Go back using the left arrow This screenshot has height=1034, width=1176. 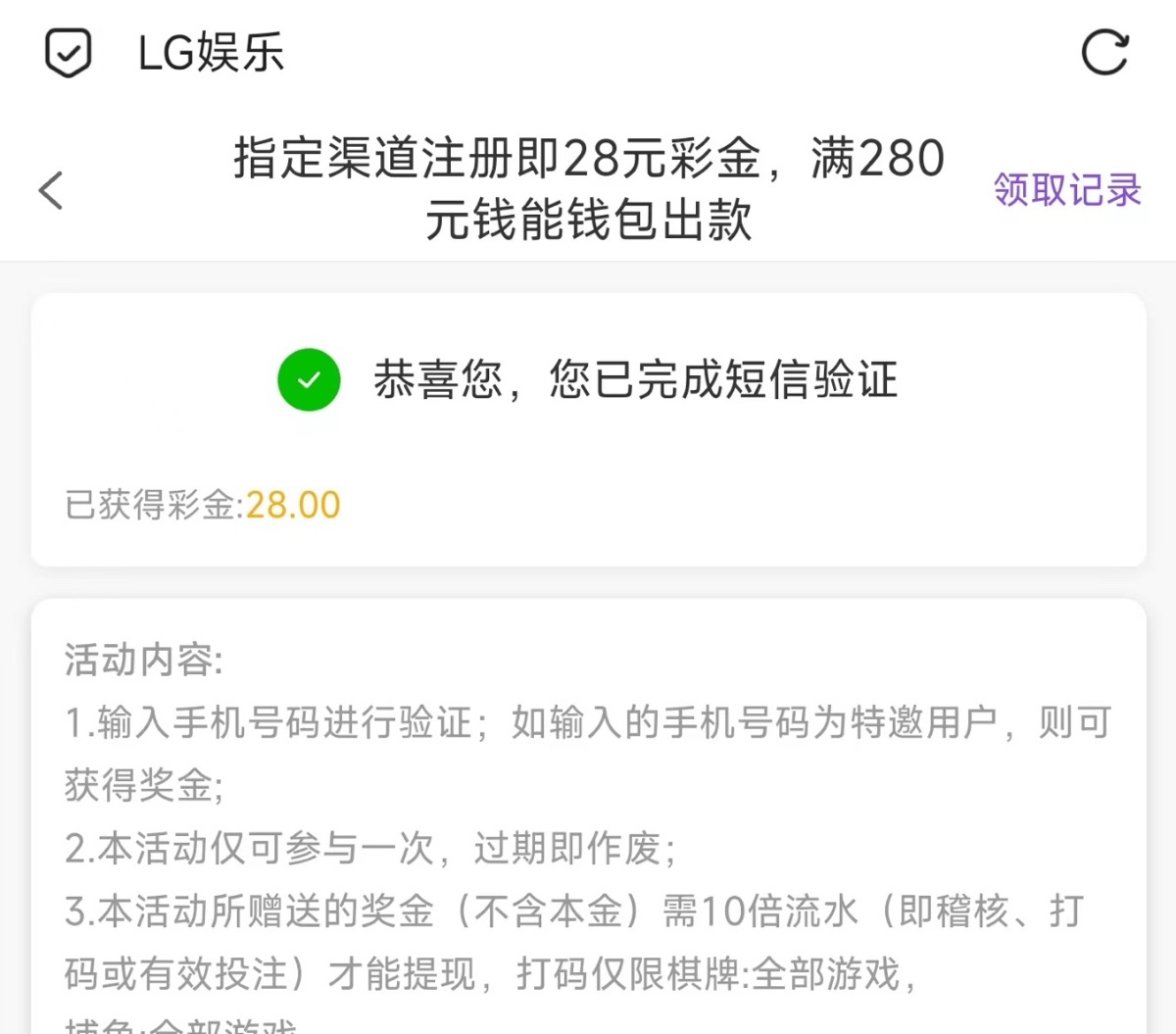(52, 189)
